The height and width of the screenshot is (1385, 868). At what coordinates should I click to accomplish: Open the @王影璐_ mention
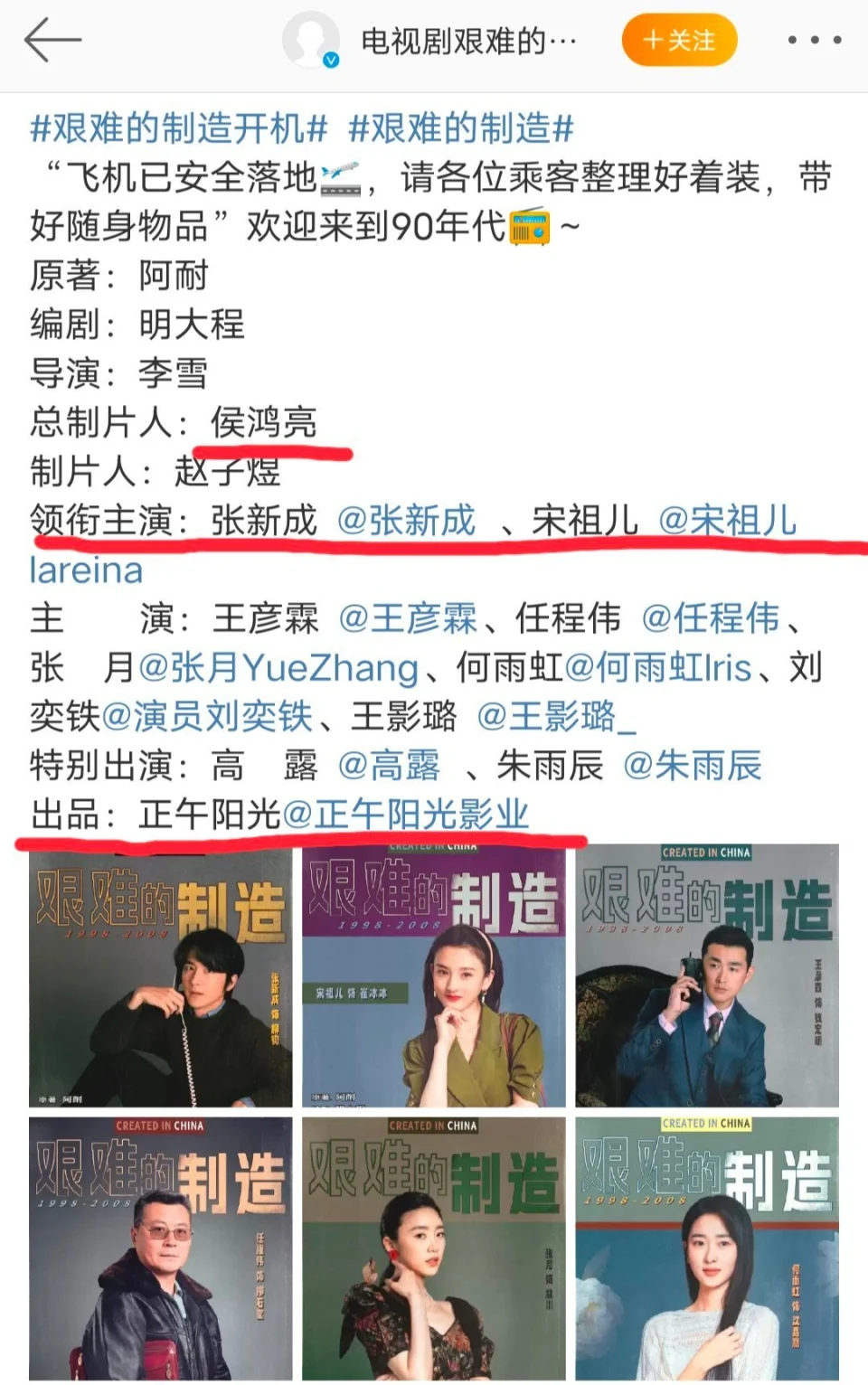(x=556, y=717)
